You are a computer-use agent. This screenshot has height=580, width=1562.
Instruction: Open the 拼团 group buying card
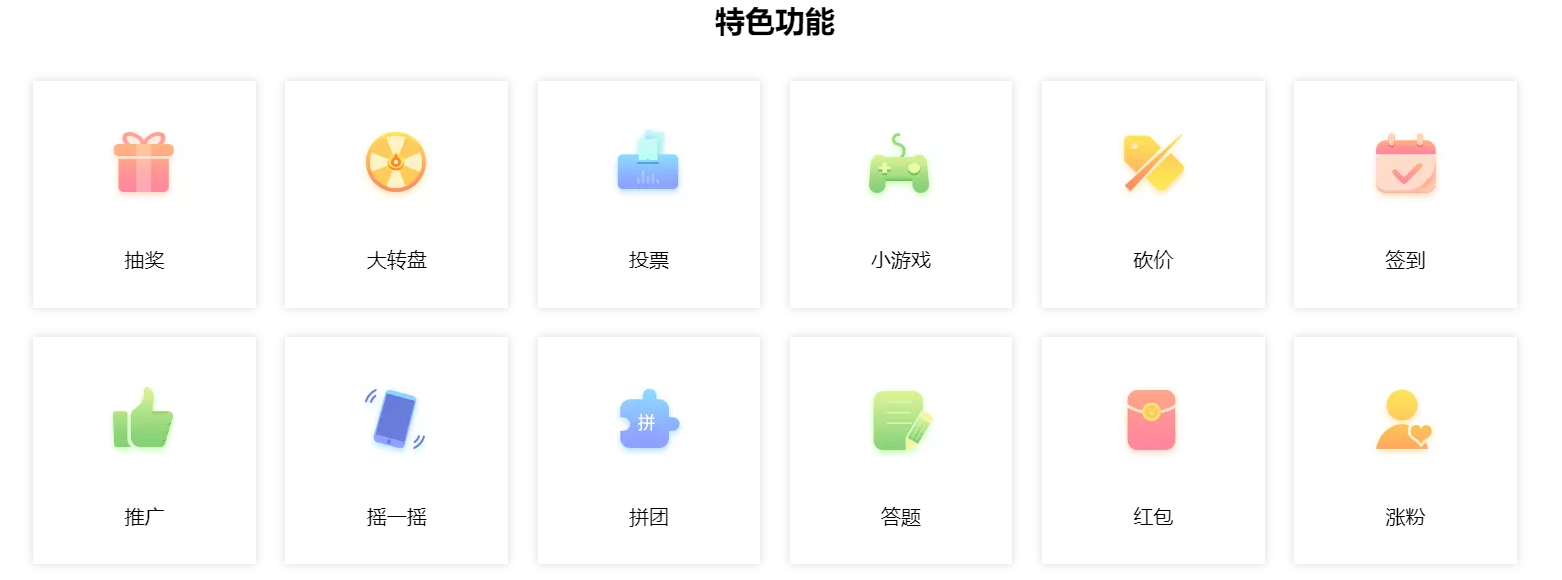click(x=648, y=451)
